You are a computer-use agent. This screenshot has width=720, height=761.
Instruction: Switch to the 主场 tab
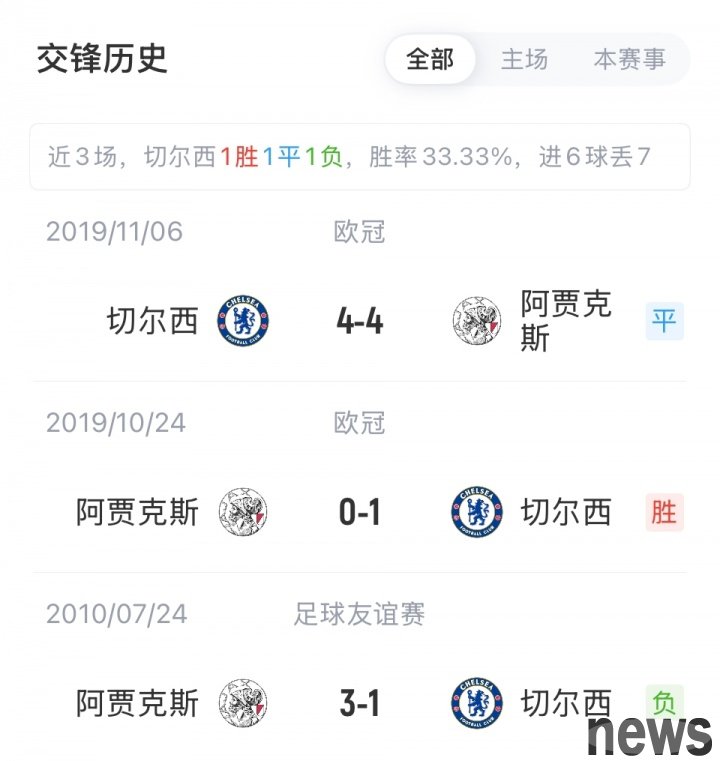524,59
